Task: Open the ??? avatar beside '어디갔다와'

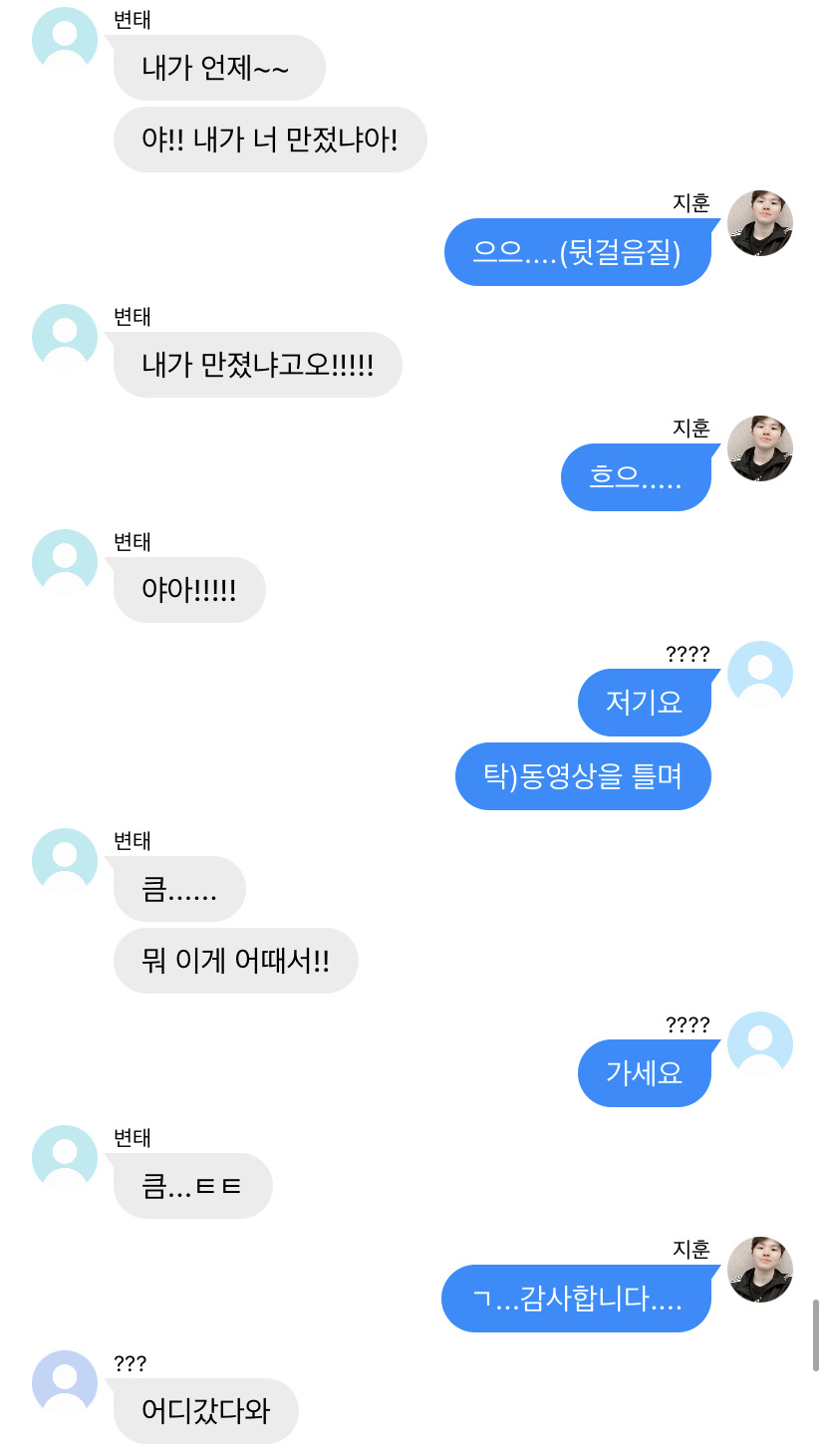Action: pos(65,1382)
